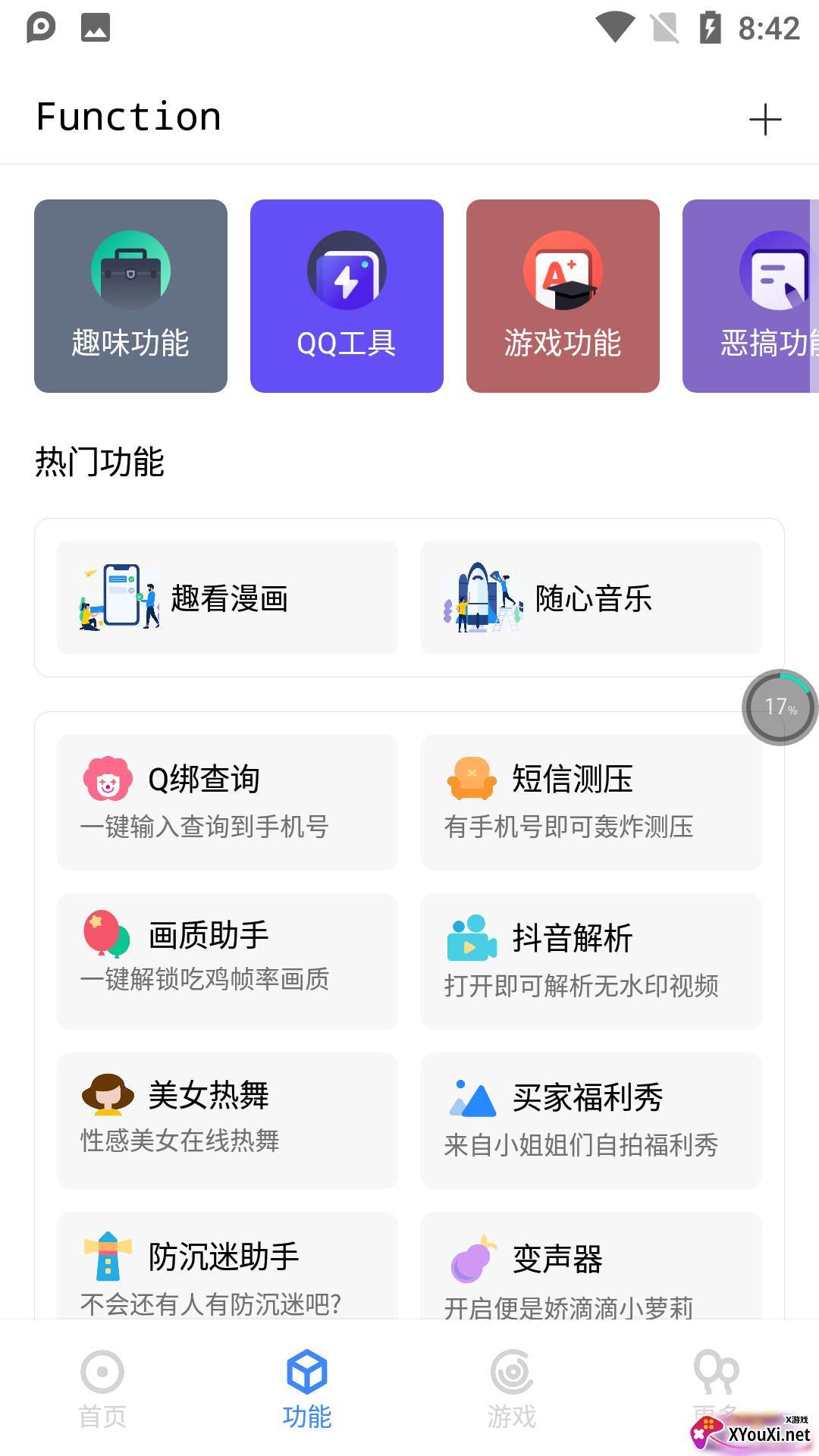Open the 随心音乐 music feature icon
The height and width of the screenshot is (1456, 819).
[x=482, y=599]
